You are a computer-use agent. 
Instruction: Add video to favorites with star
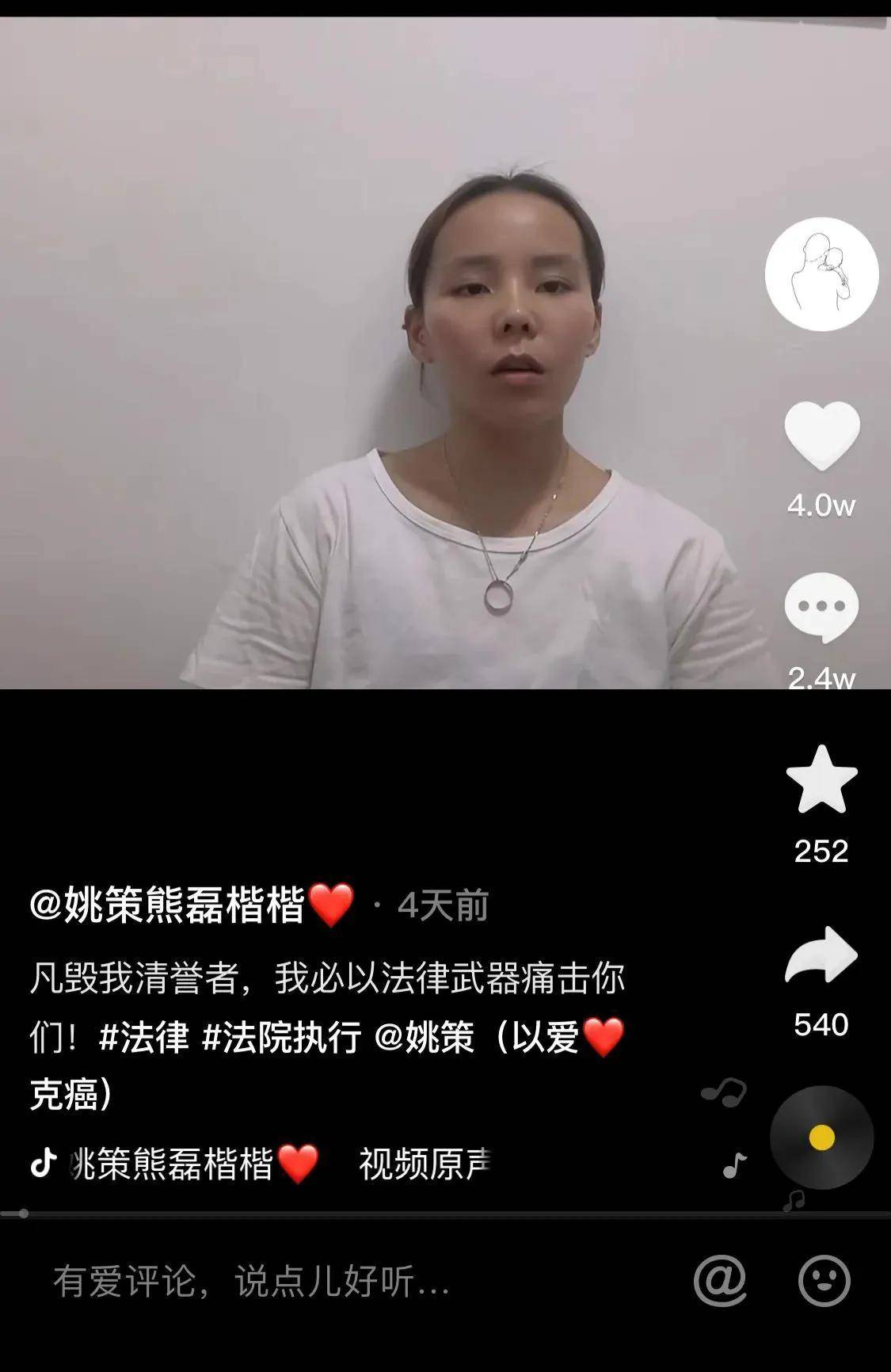coord(821,779)
